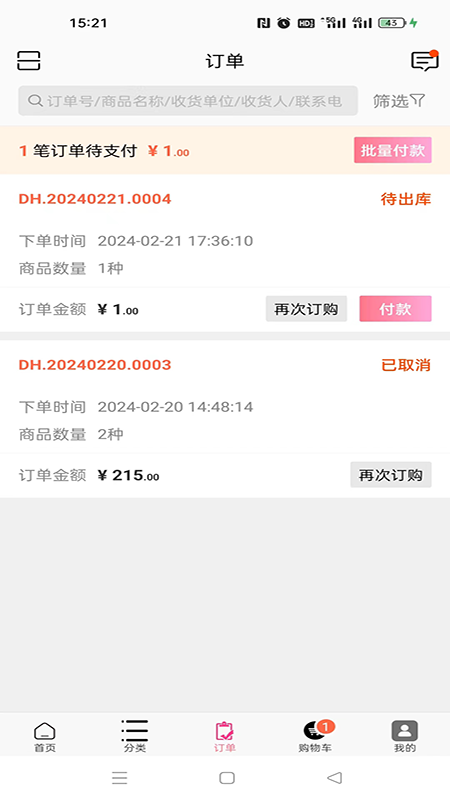The image size is (450, 800).
Task: Open order DH.20240221.0004
Action: pos(95,199)
